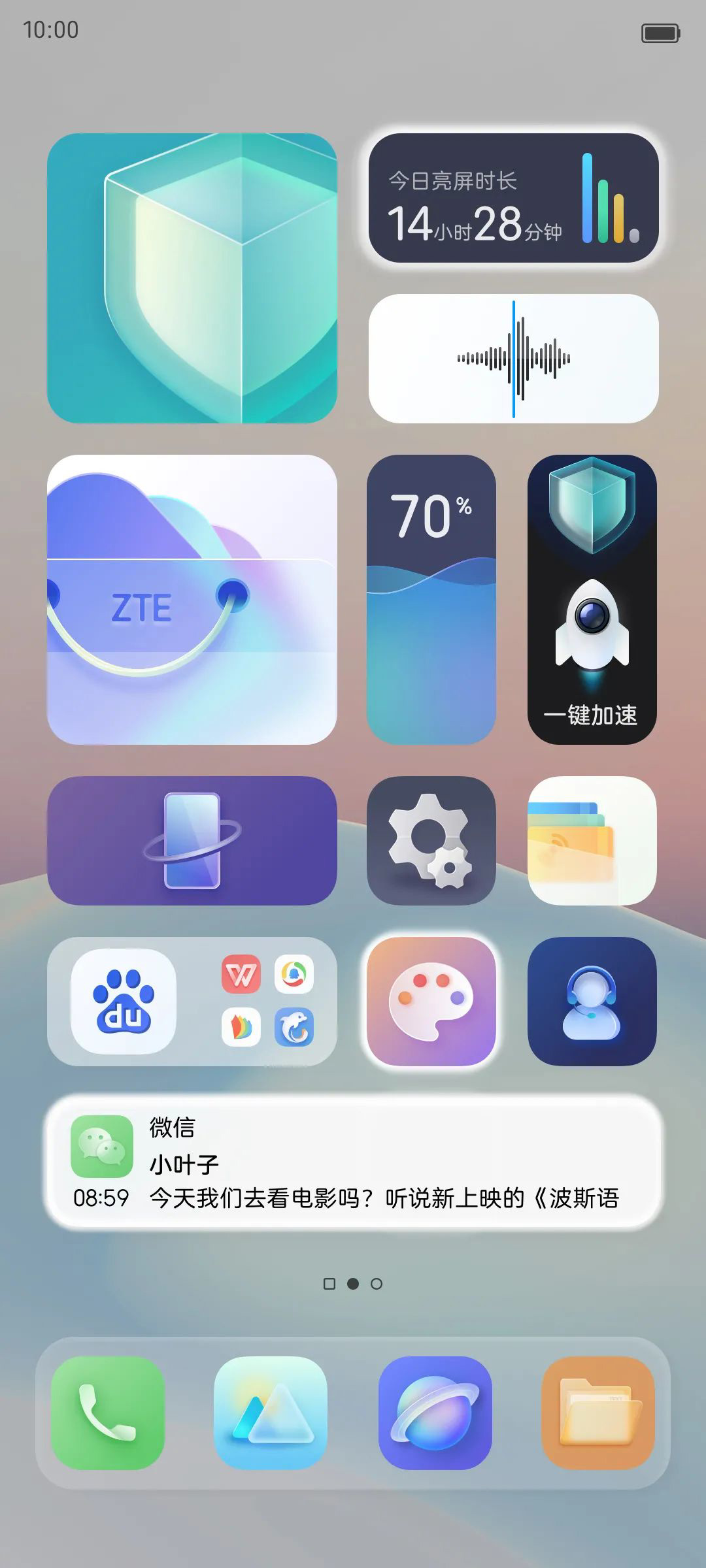
Task: Open the Phone dialer in dock
Action: click(108, 1413)
